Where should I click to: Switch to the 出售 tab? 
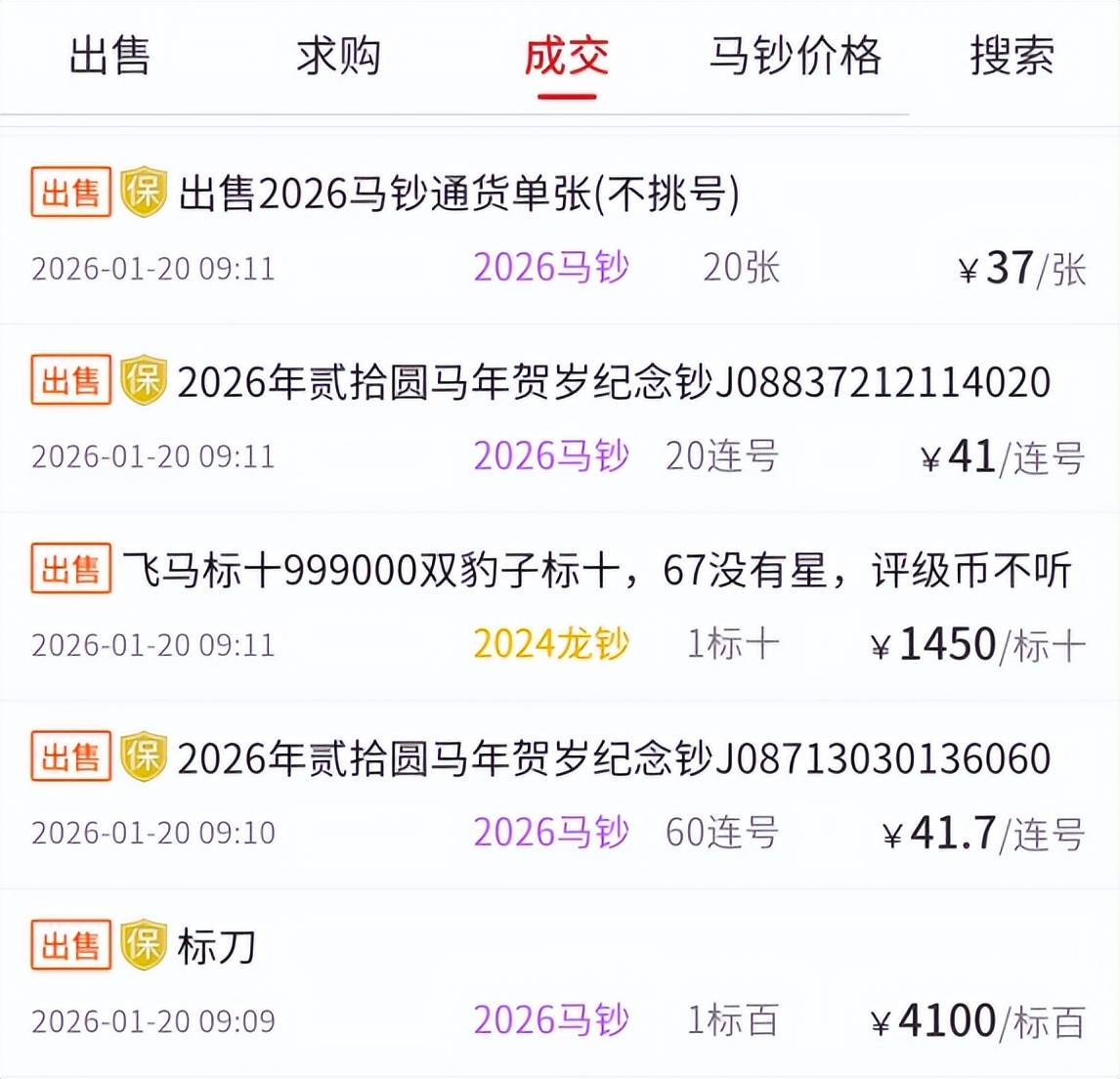(109, 56)
